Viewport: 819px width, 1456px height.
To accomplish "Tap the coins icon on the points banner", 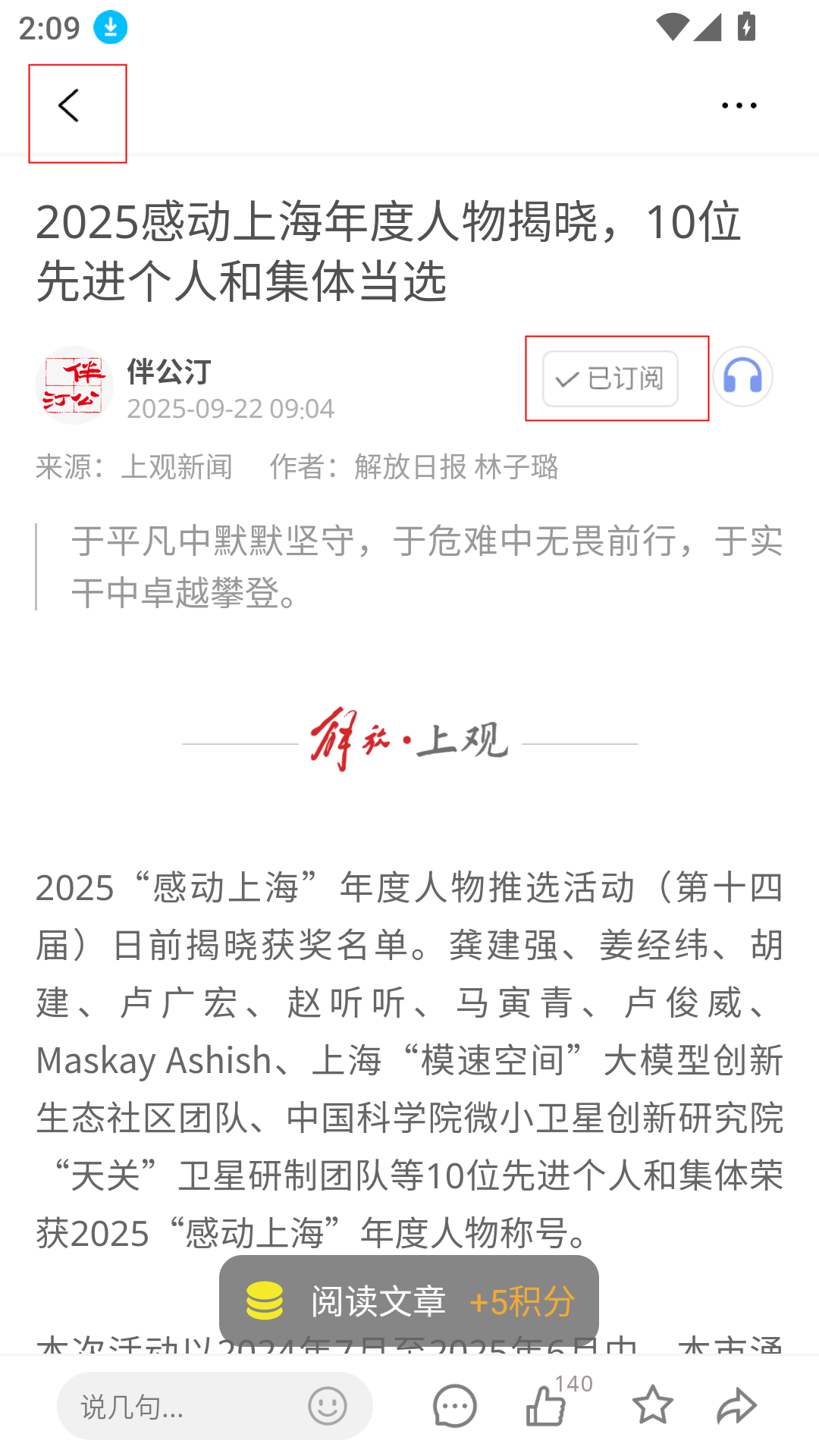I will click(x=267, y=1299).
